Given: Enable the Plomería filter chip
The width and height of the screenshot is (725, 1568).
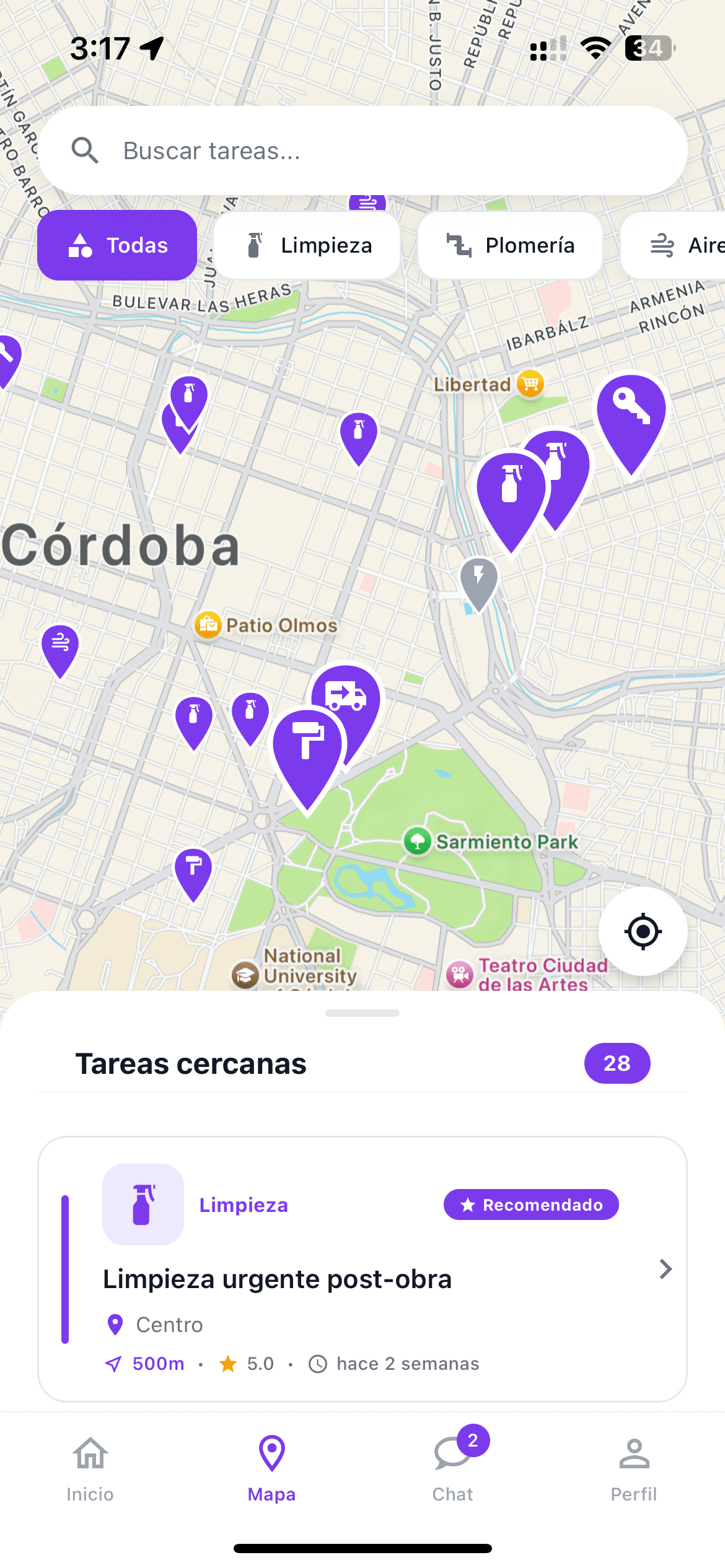Looking at the screenshot, I should pyautogui.click(x=509, y=245).
